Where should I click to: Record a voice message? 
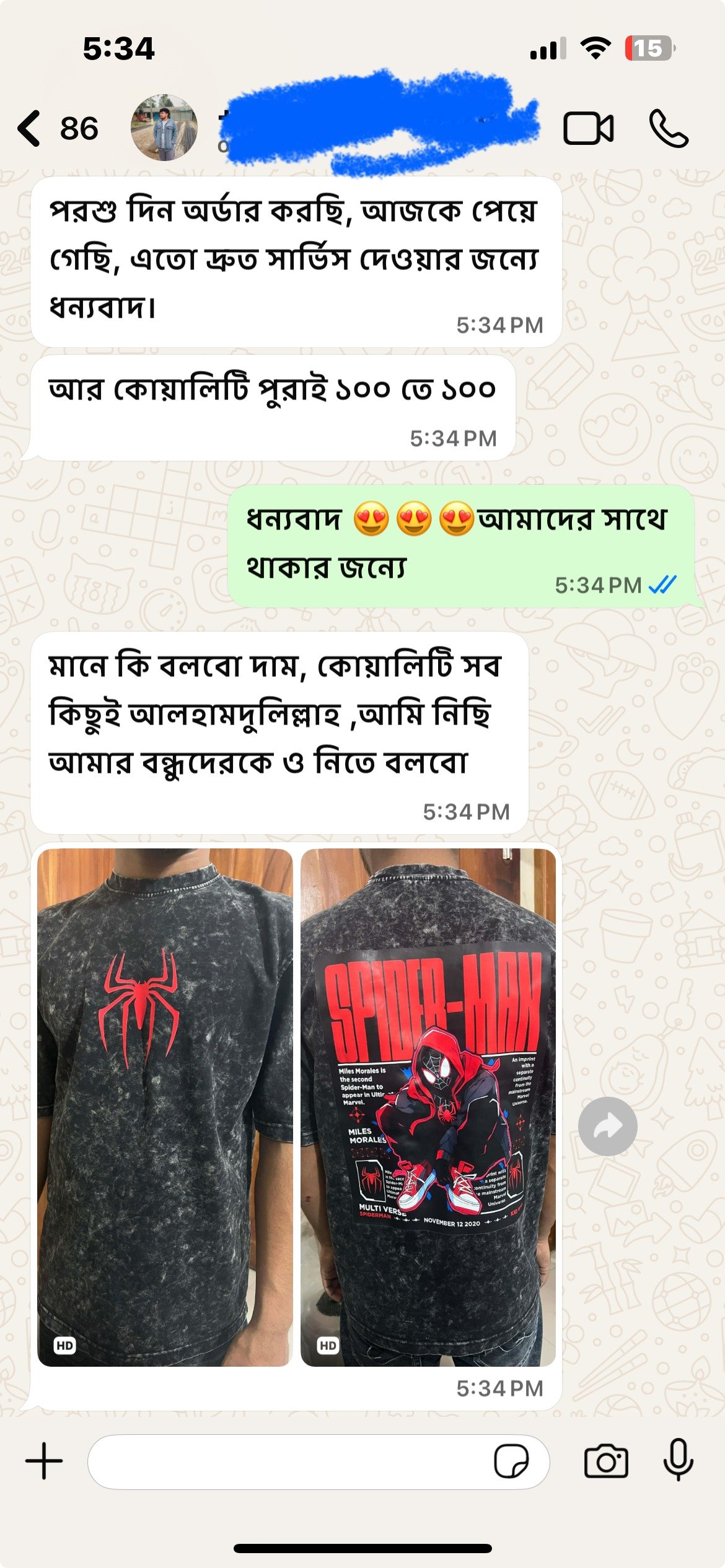click(679, 1460)
